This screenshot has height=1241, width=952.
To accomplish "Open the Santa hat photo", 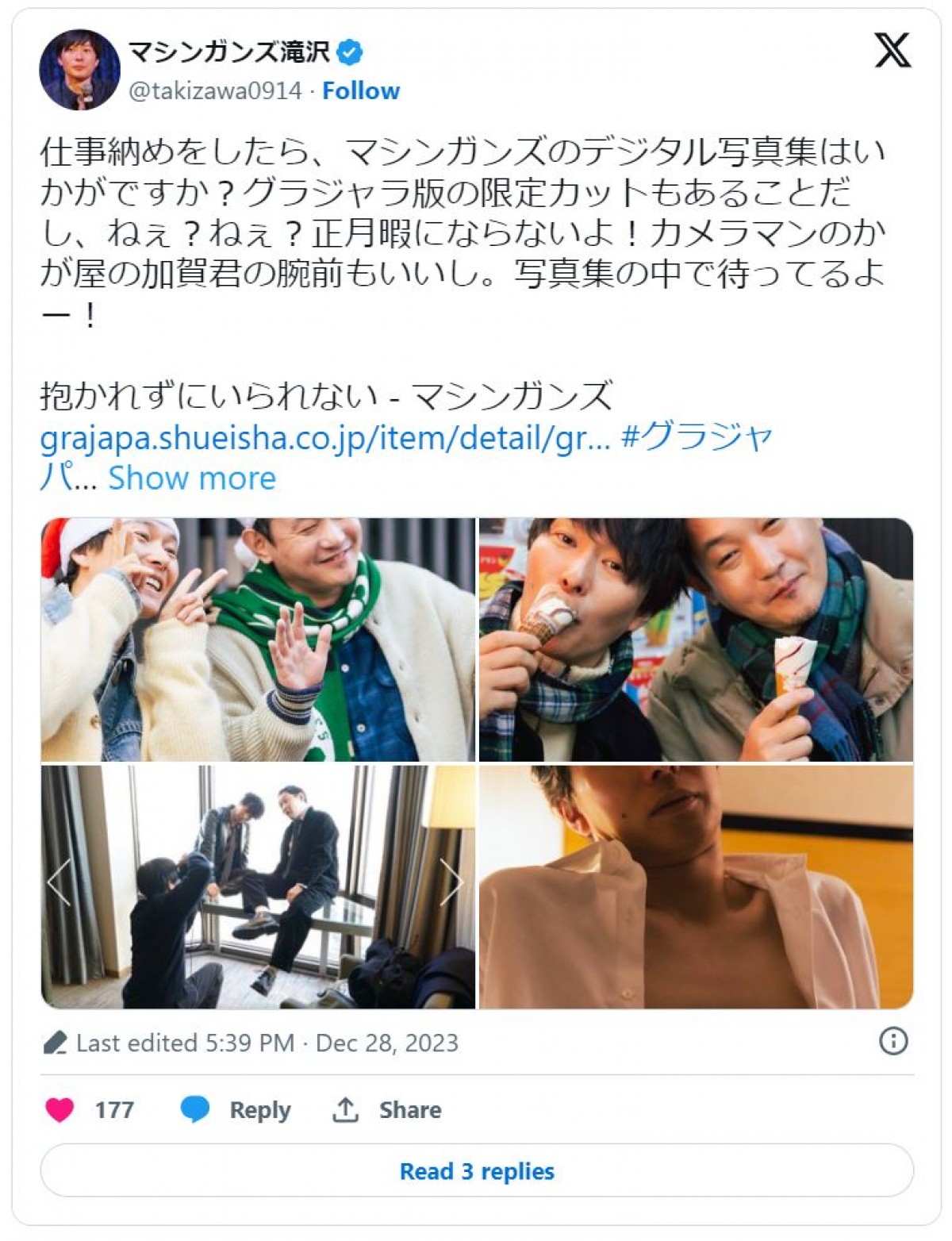I will click(x=258, y=640).
